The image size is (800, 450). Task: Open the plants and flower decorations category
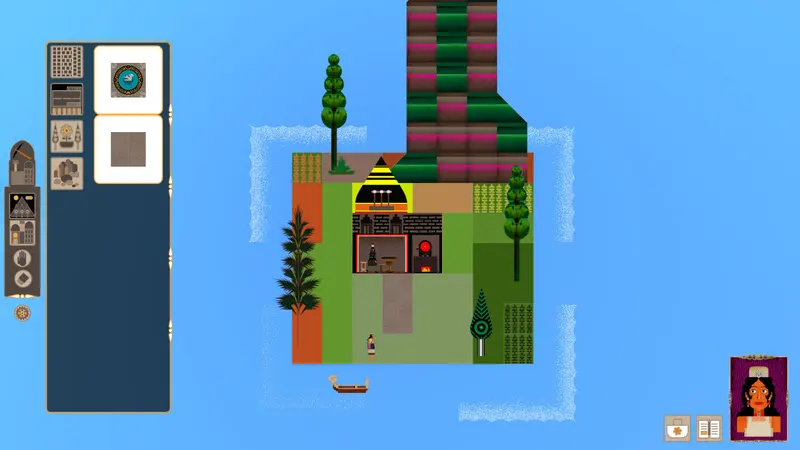coord(67,137)
